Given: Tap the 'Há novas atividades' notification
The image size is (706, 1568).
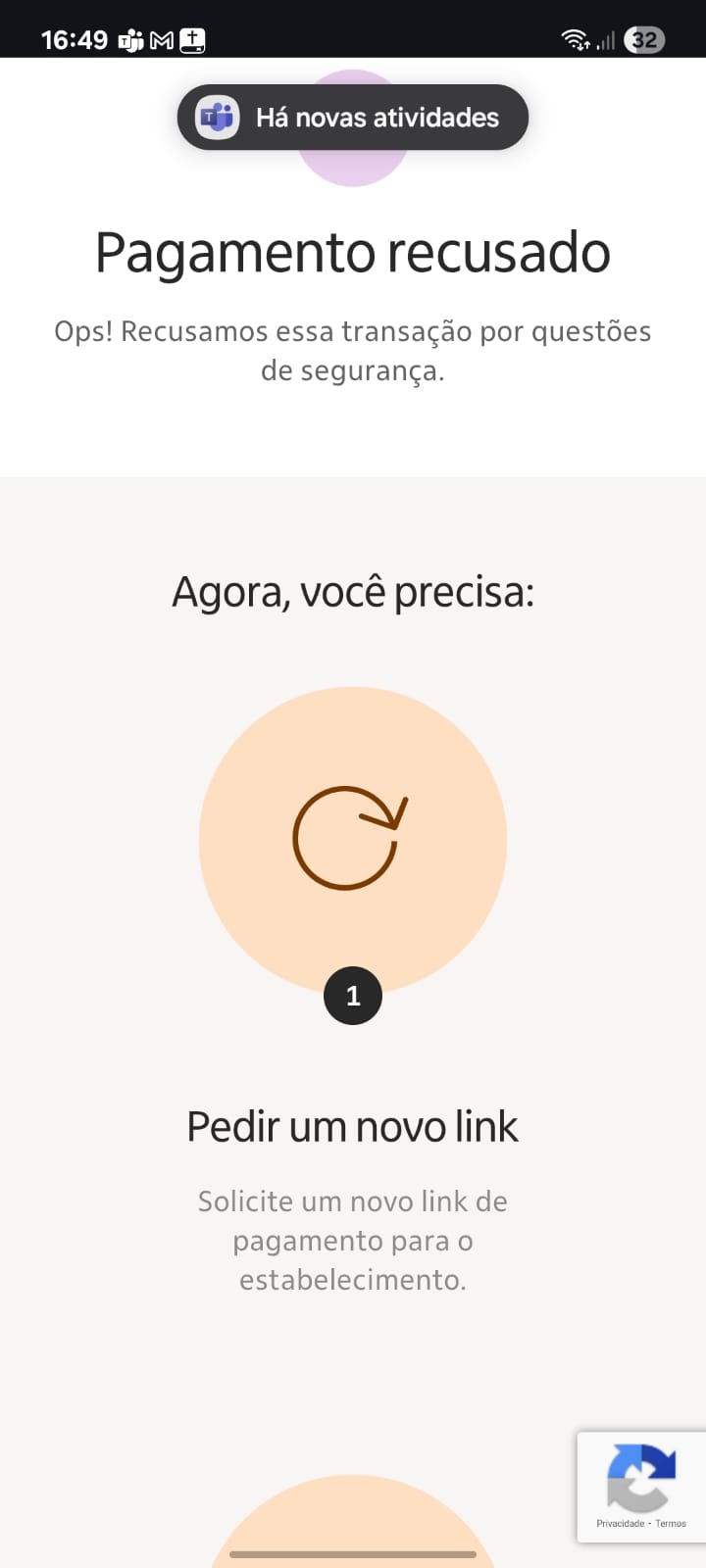Looking at the screenshot, I should coord(376,117).
